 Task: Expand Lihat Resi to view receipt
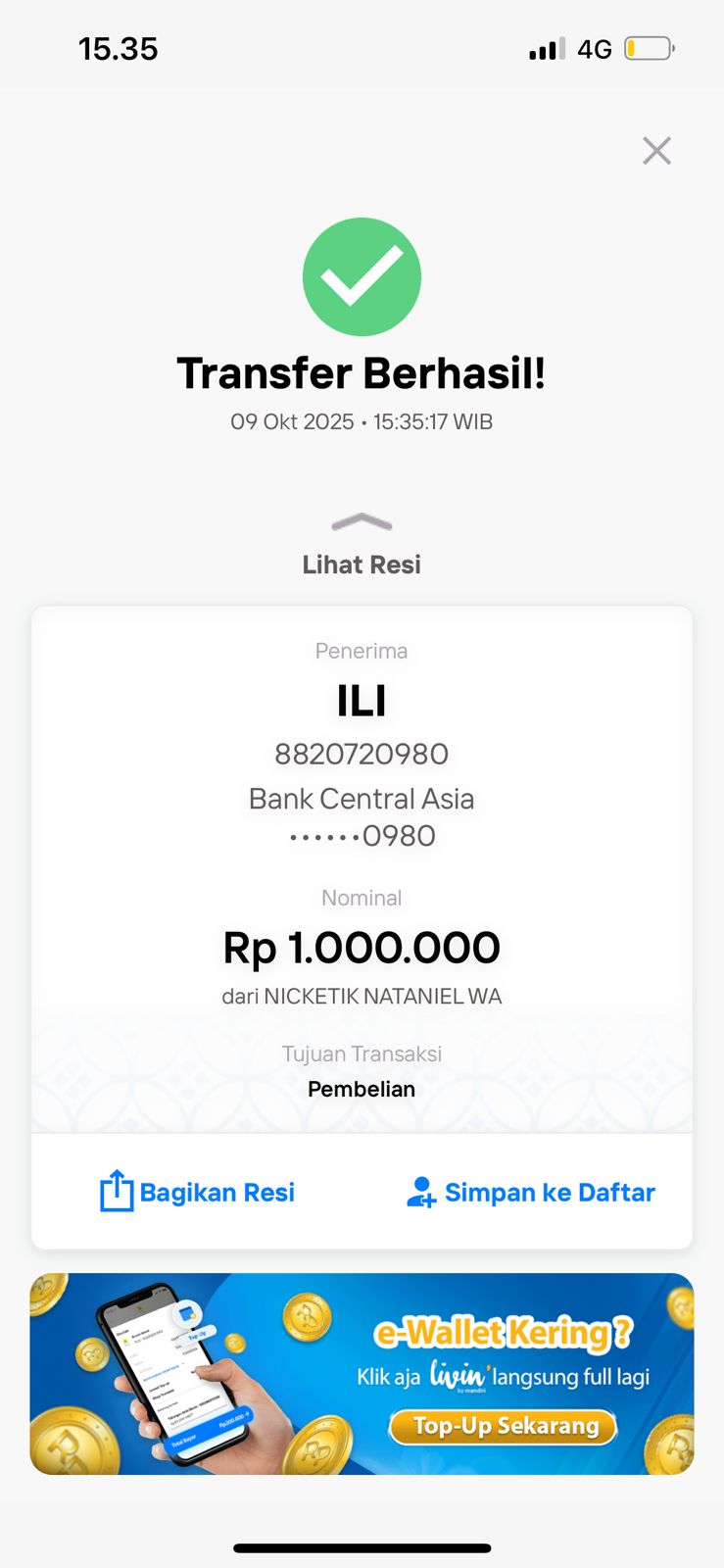pyautogui.click(x=362, y=545)
